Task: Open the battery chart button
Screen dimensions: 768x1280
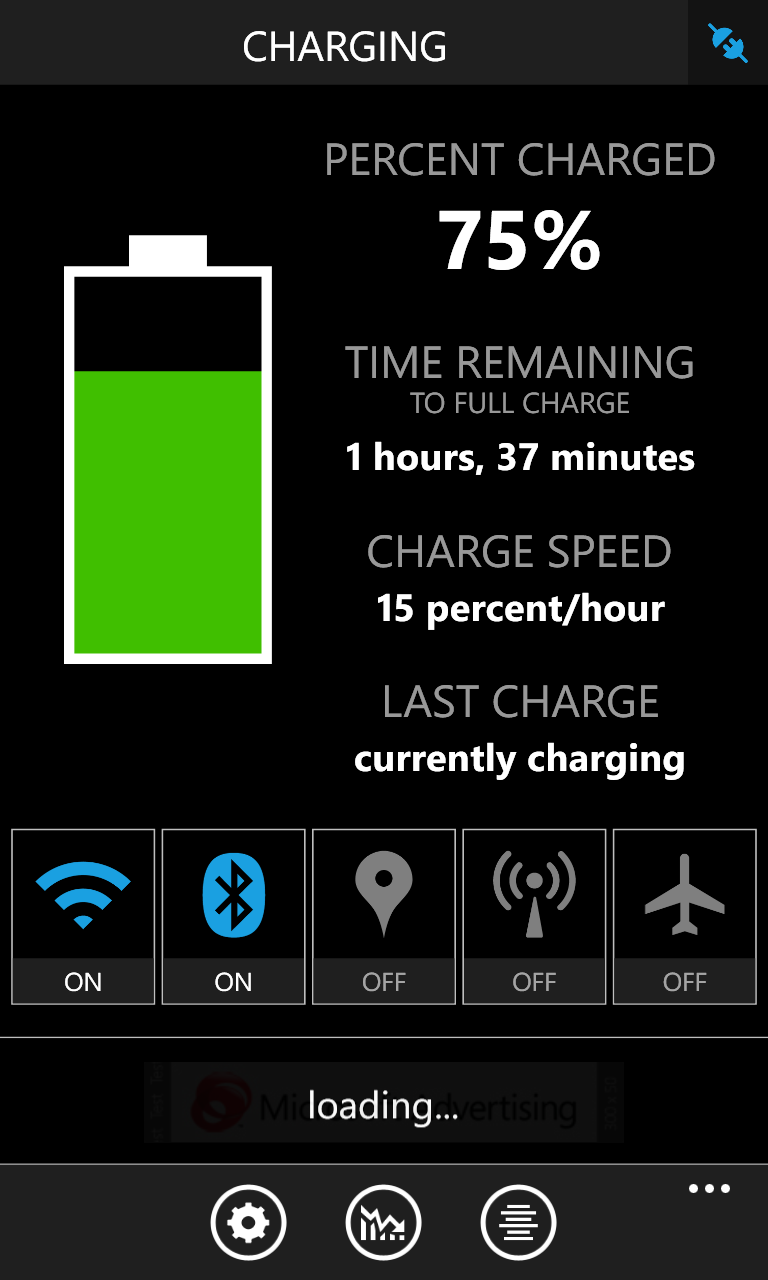Action: [x=384, y=1222]
